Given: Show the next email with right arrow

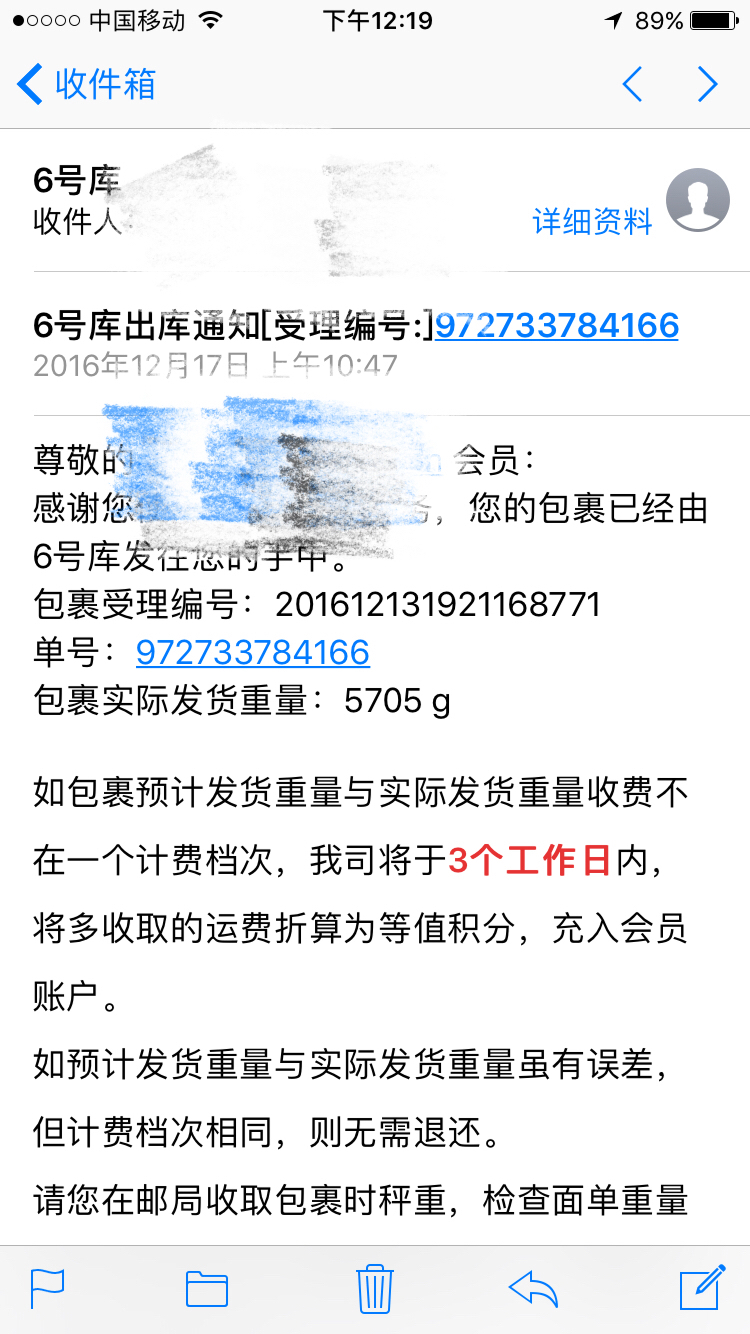Looking at the screenshot, I should click(708, 84).
